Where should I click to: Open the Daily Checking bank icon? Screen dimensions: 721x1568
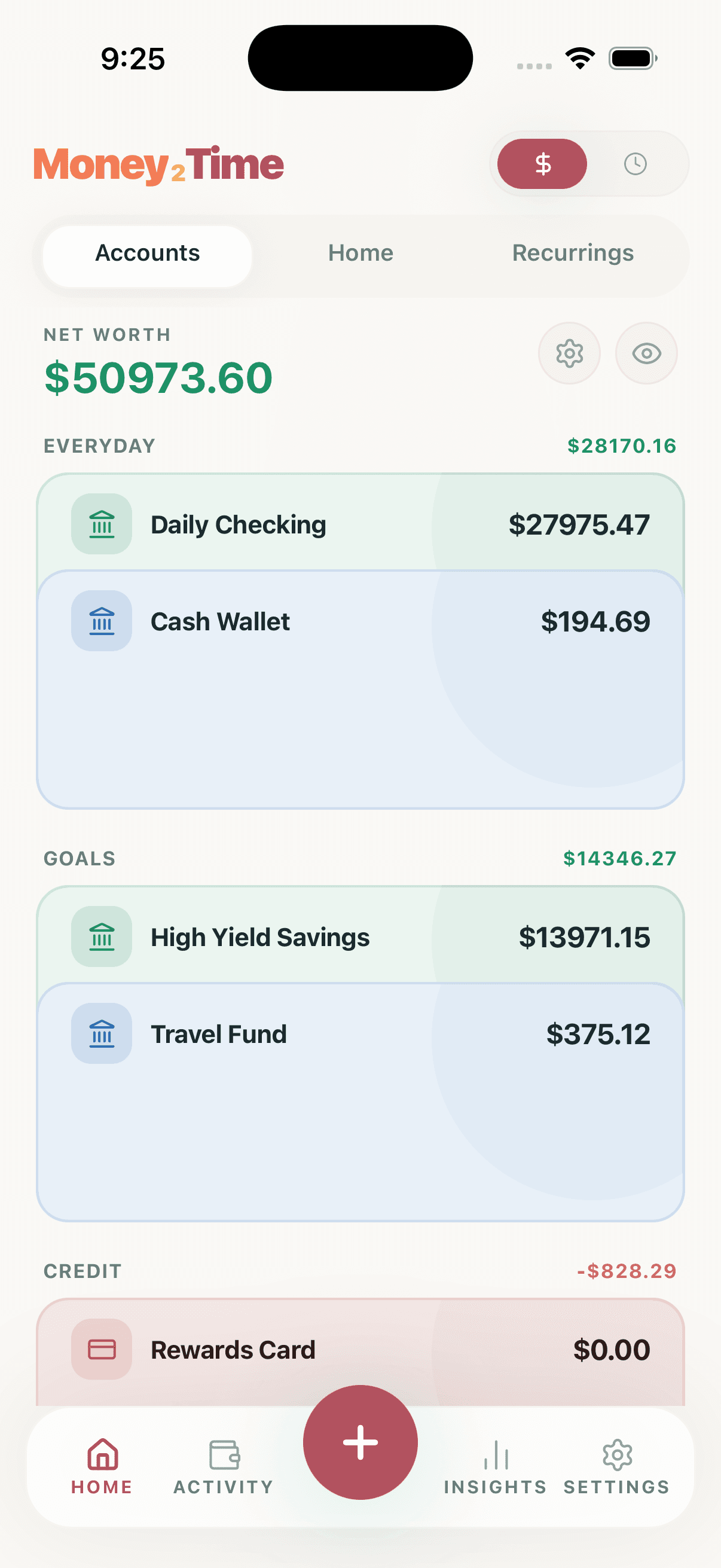tap(101, 523)
